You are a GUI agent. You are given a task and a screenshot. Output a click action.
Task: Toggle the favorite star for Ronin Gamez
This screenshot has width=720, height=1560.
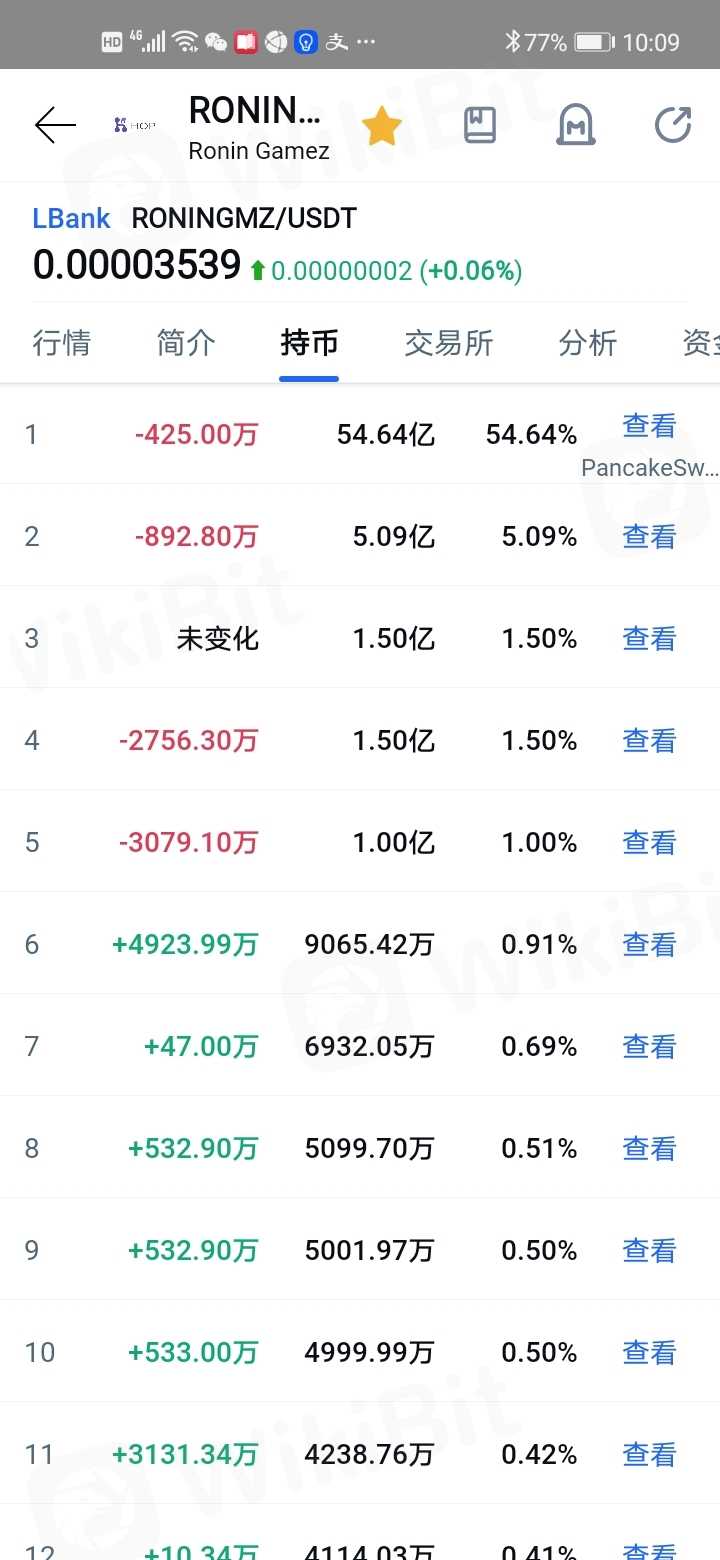(381, 127)
